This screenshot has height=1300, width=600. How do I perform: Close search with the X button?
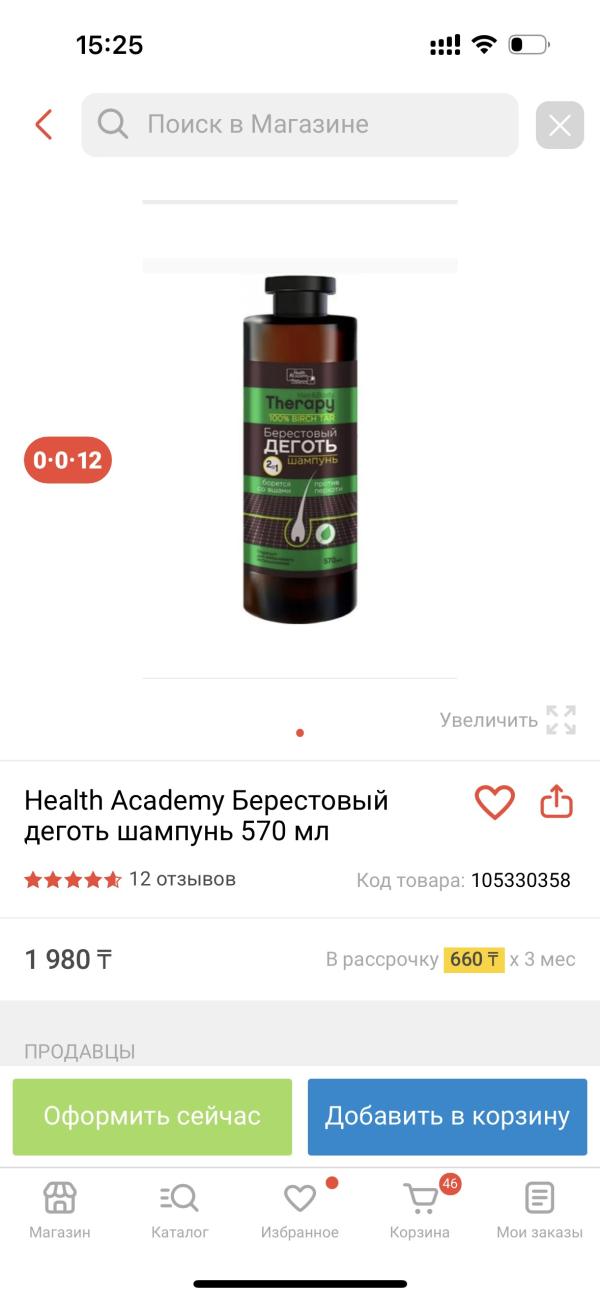[x=560, y=125]
